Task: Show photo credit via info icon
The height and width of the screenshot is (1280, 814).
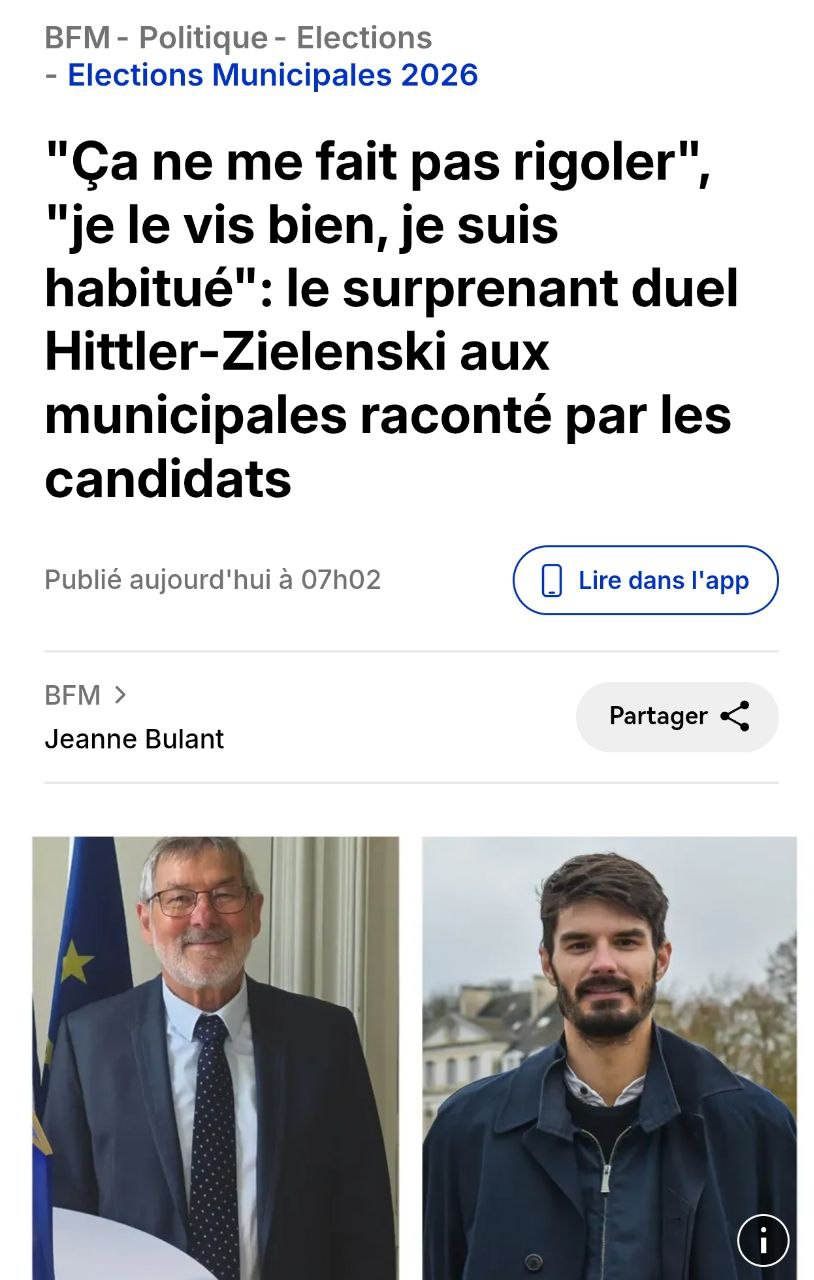Action: (763, 1241)
